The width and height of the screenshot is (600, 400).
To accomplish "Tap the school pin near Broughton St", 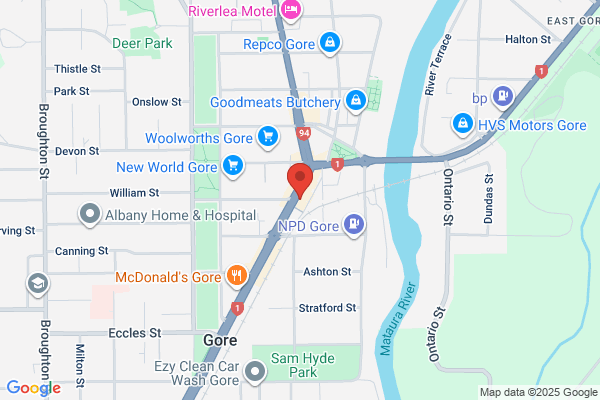I will click(38, 284).
